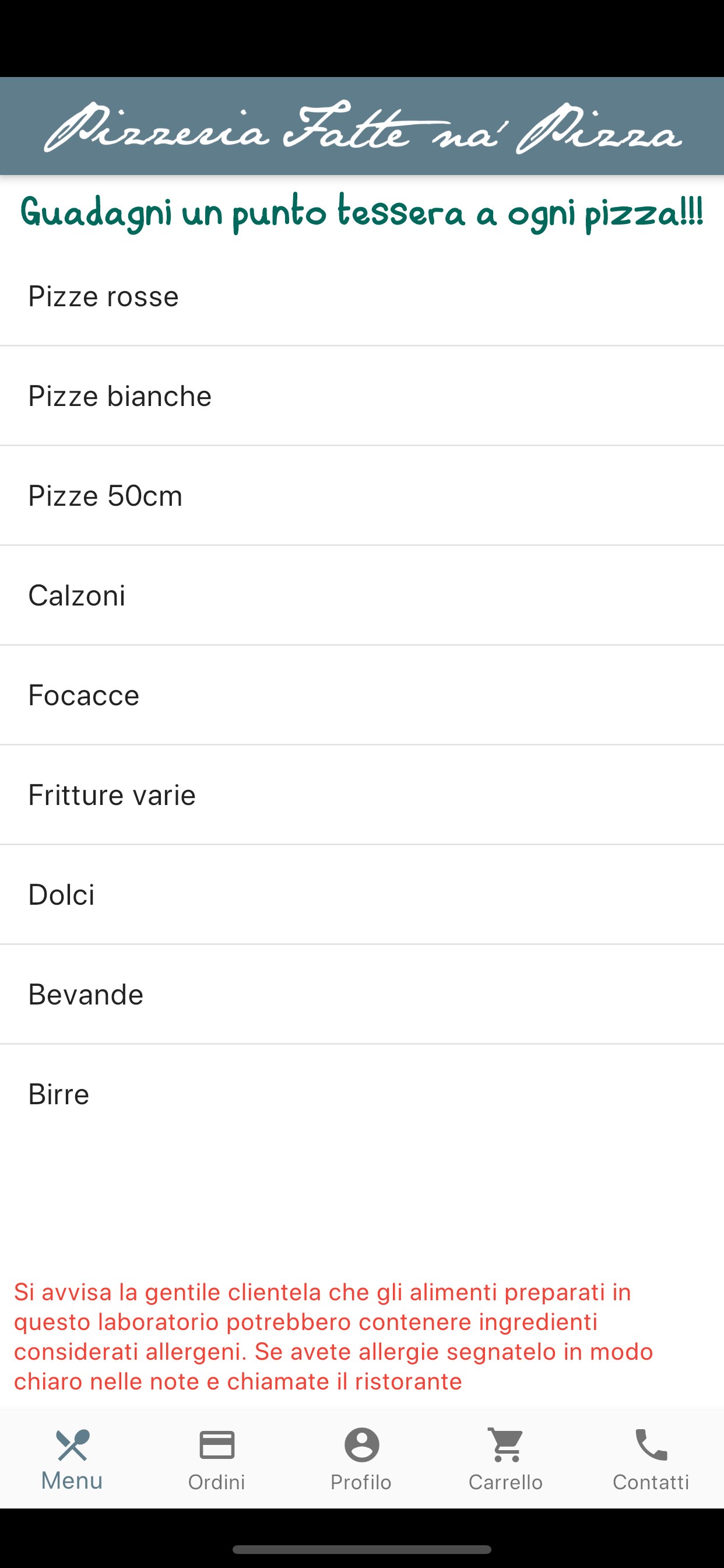Open Profilo using the person icon
Image resolution: width=724 pixels, height=1568 pixels.
click(361, 1444)
